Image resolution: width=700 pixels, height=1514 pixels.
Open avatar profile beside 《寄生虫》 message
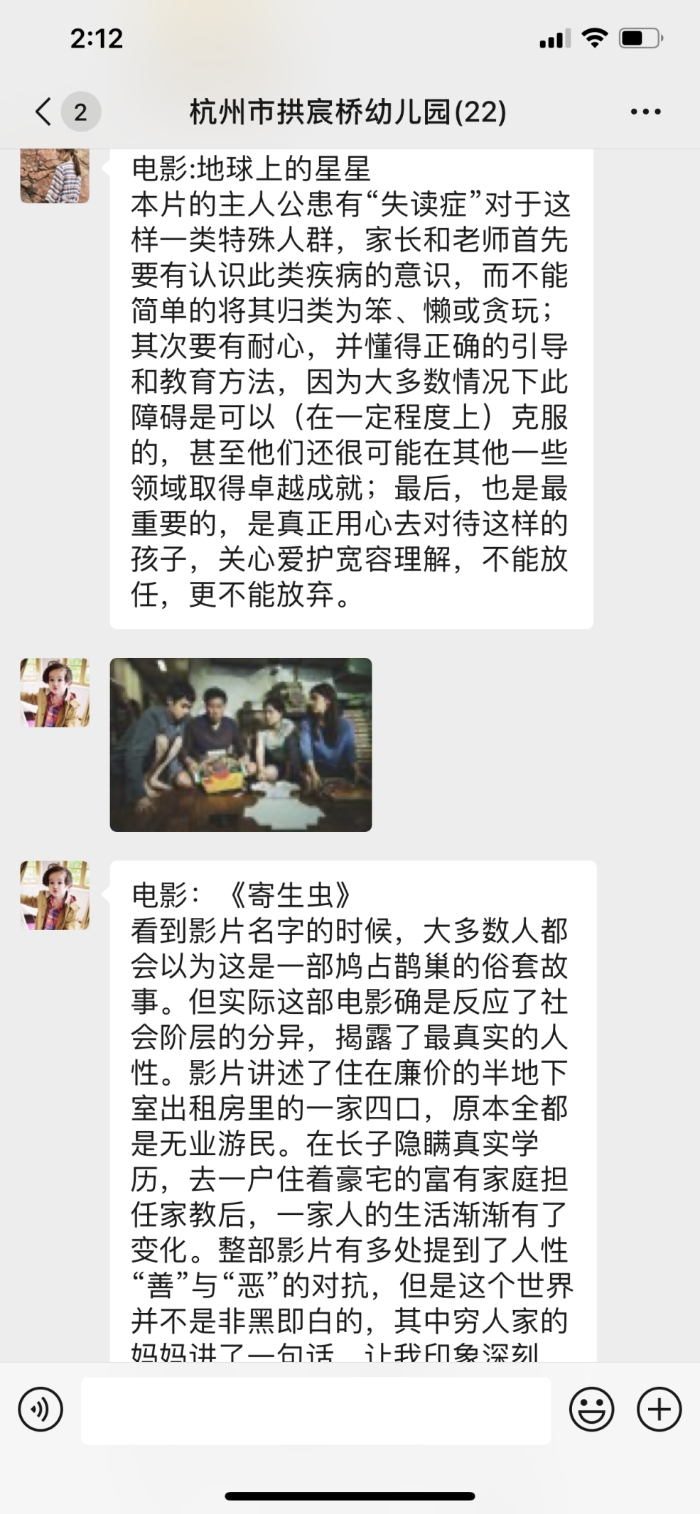(55, 895)
